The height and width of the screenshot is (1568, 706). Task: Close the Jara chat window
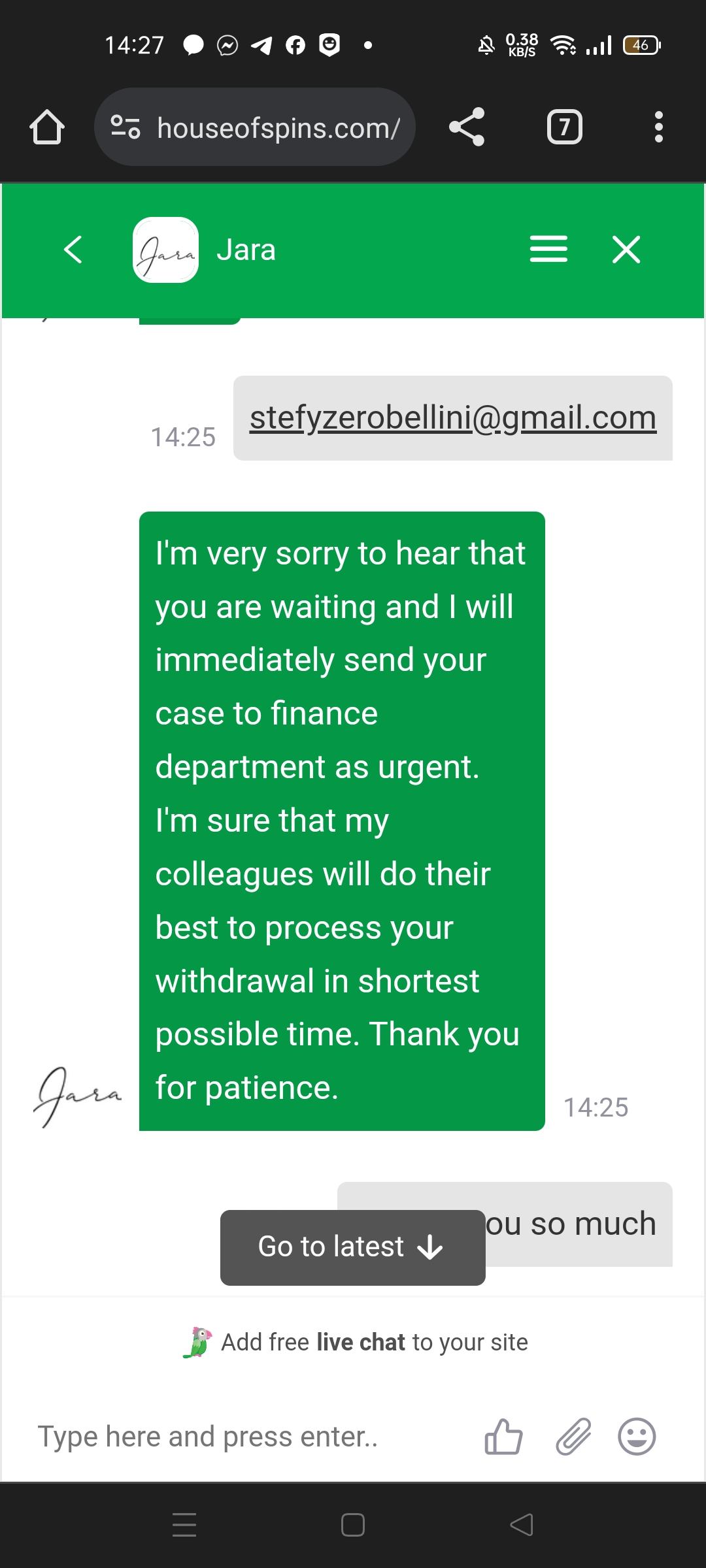point(626,250)
